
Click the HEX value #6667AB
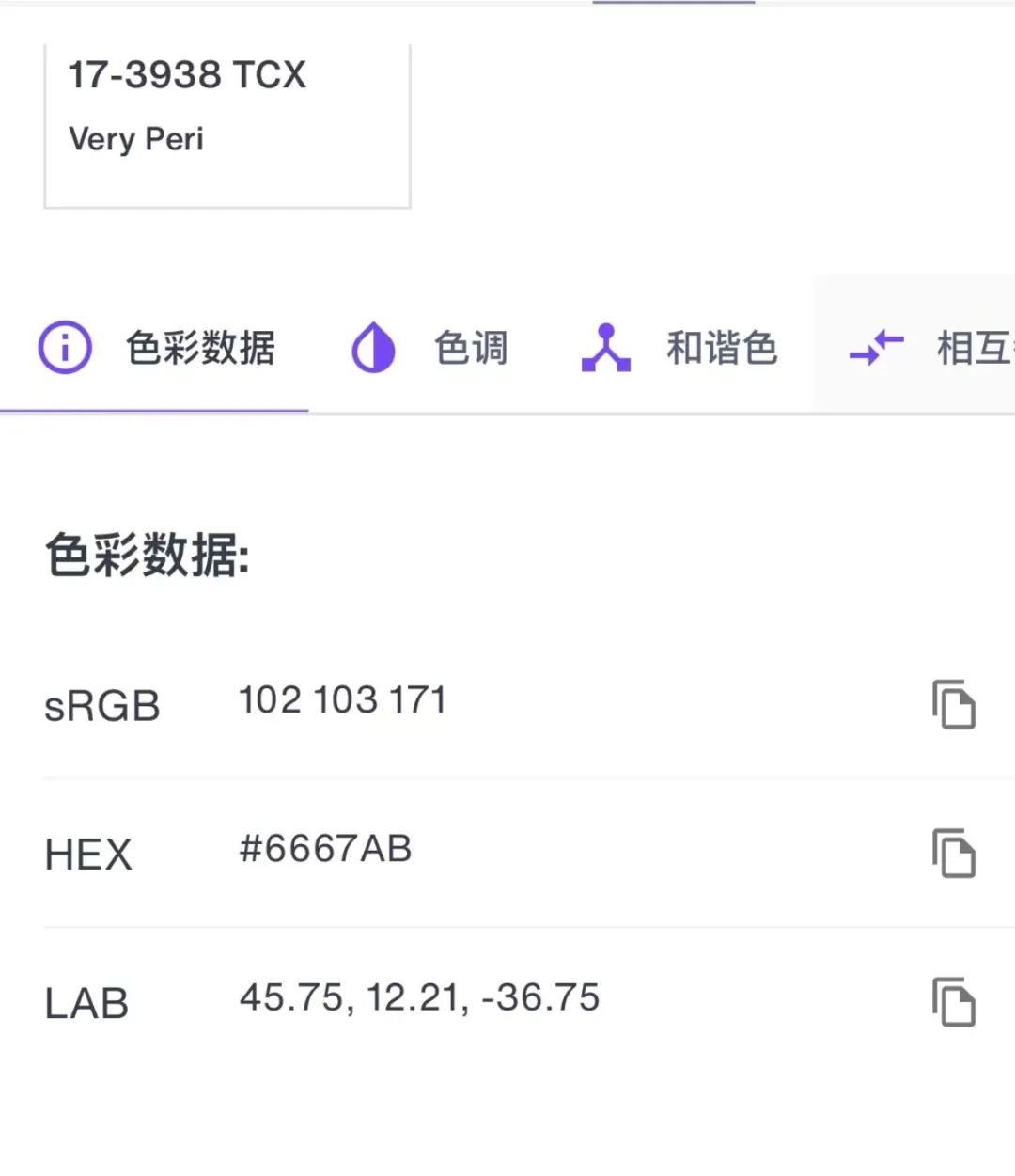tap(324, 849)
